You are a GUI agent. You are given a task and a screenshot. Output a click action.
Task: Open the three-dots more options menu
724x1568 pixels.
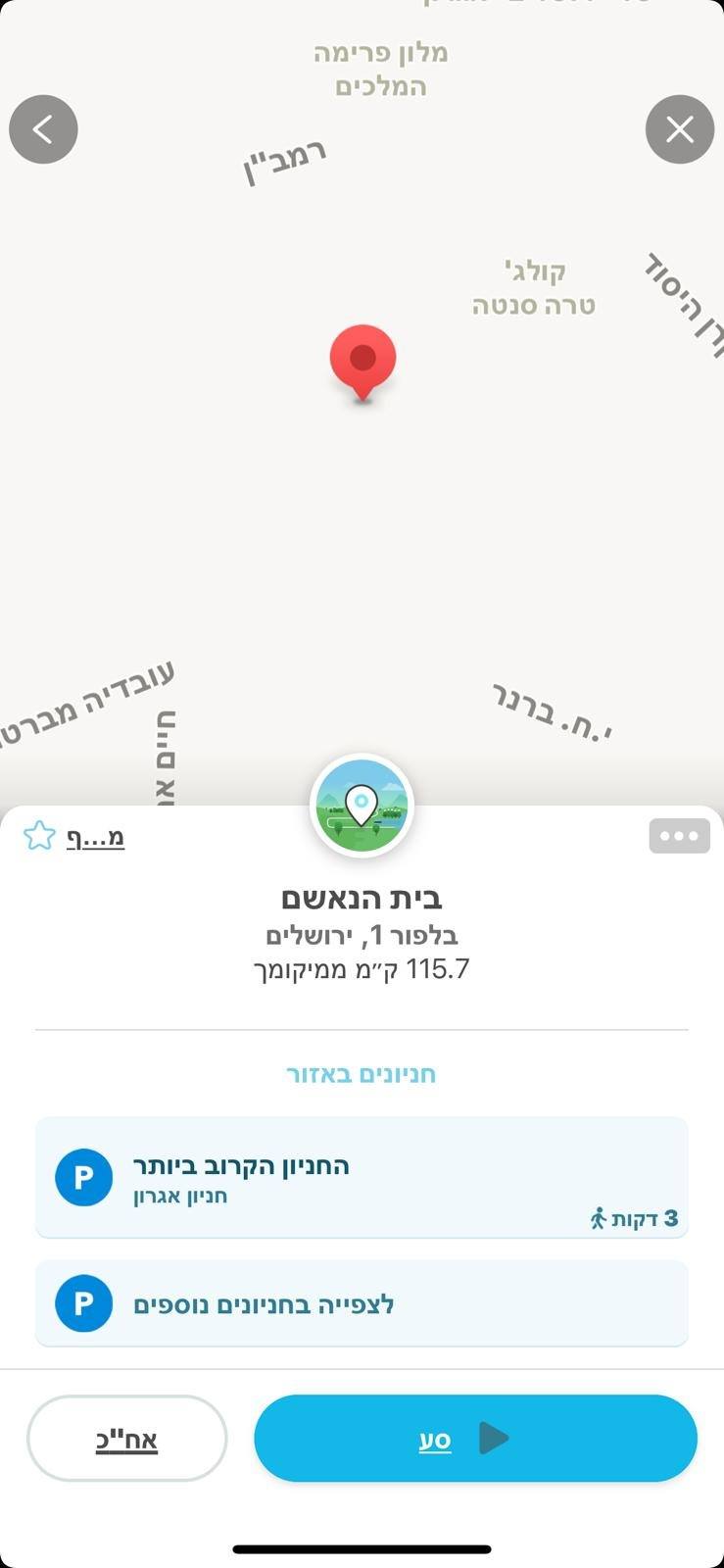[x=679, y=836]
